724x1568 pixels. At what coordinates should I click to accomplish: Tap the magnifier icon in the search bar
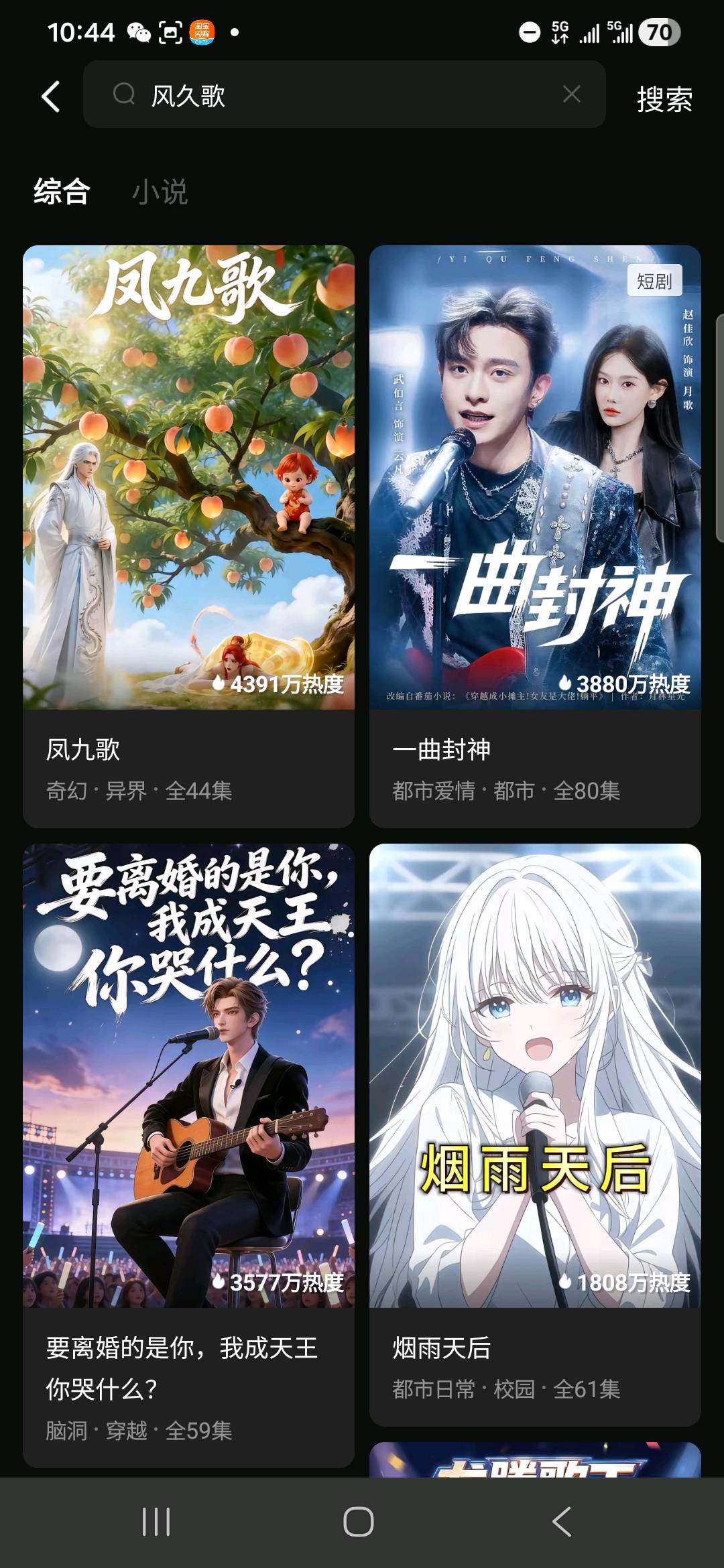pos(124,96)
